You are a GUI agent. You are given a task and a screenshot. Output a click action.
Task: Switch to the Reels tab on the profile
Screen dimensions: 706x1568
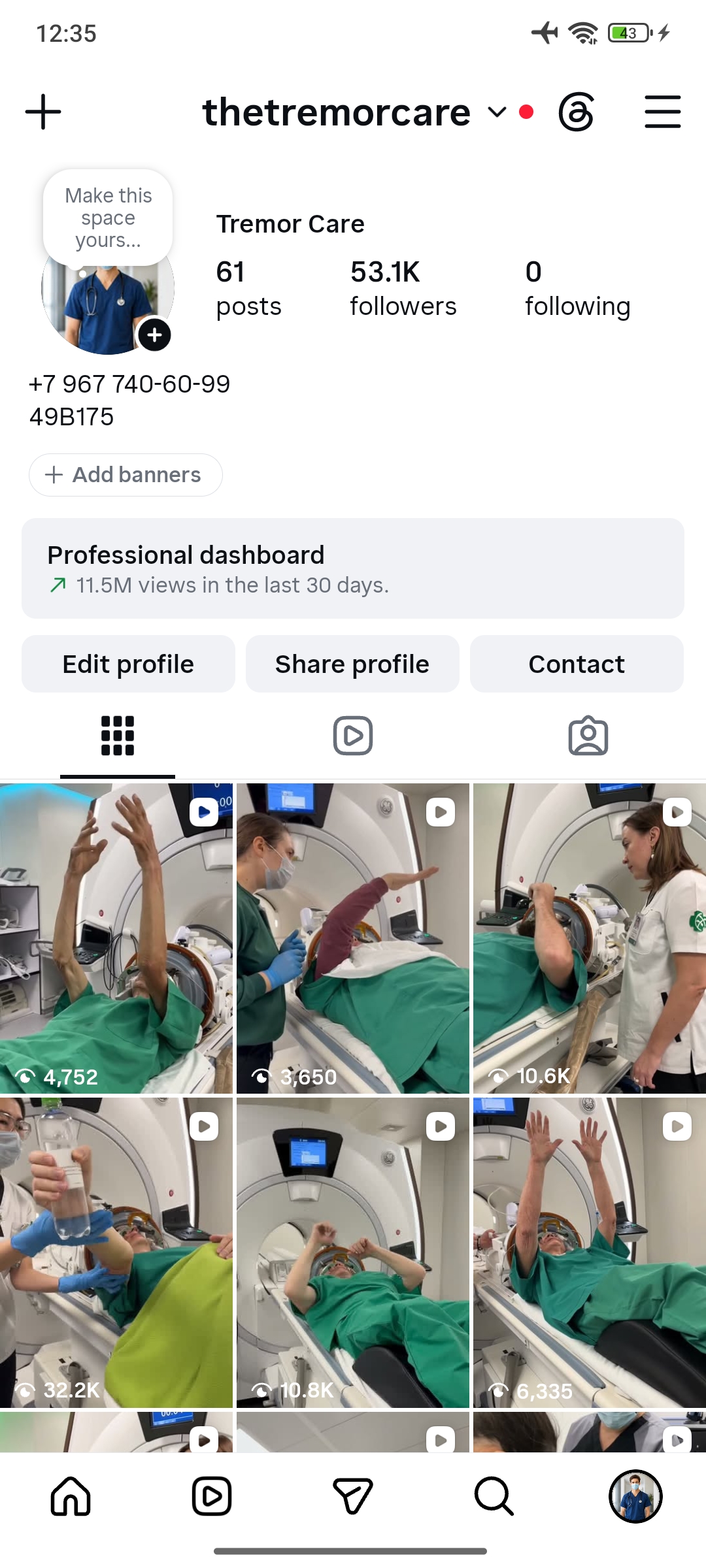click(x=353, y=736)
